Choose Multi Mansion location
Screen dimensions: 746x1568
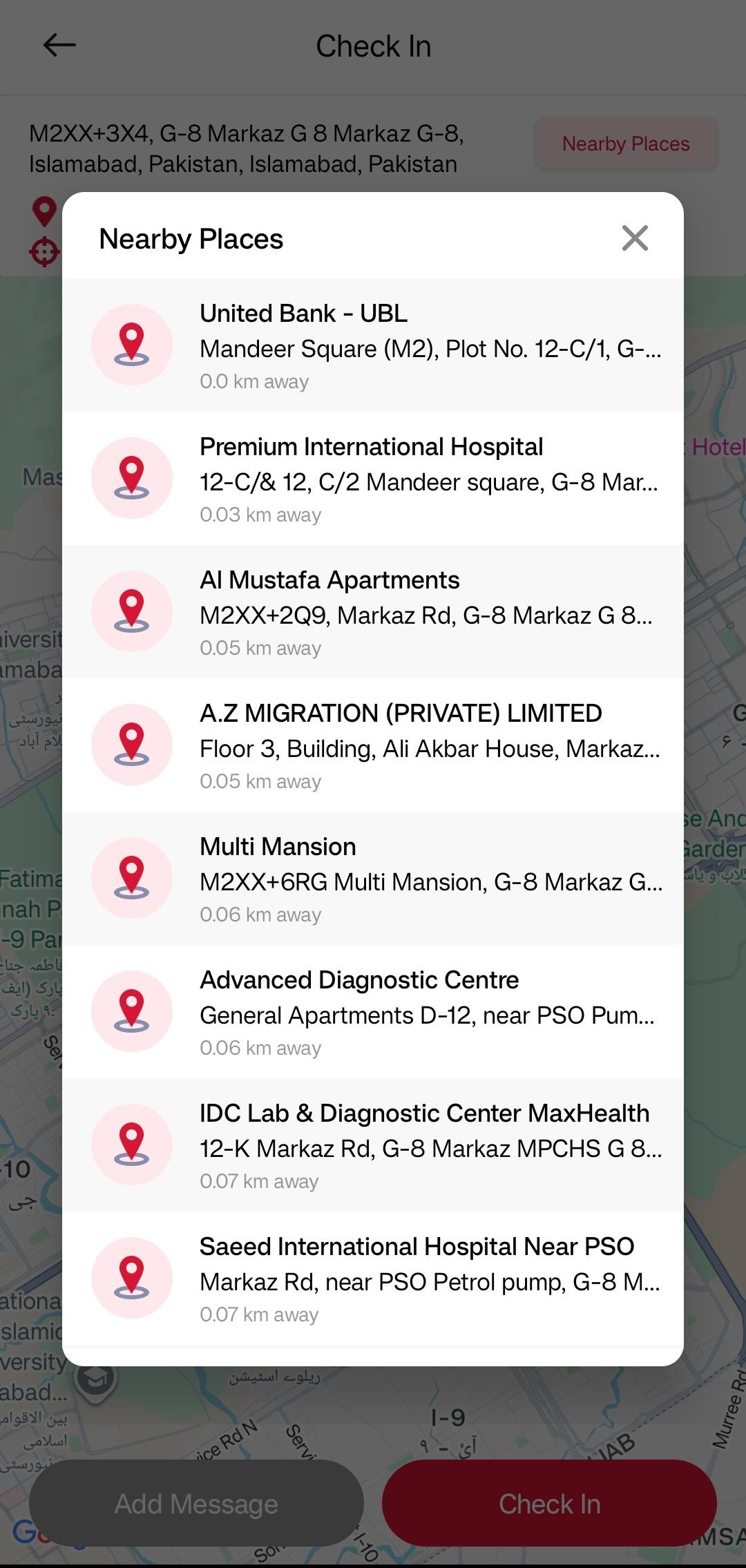(x=373, y=879)
